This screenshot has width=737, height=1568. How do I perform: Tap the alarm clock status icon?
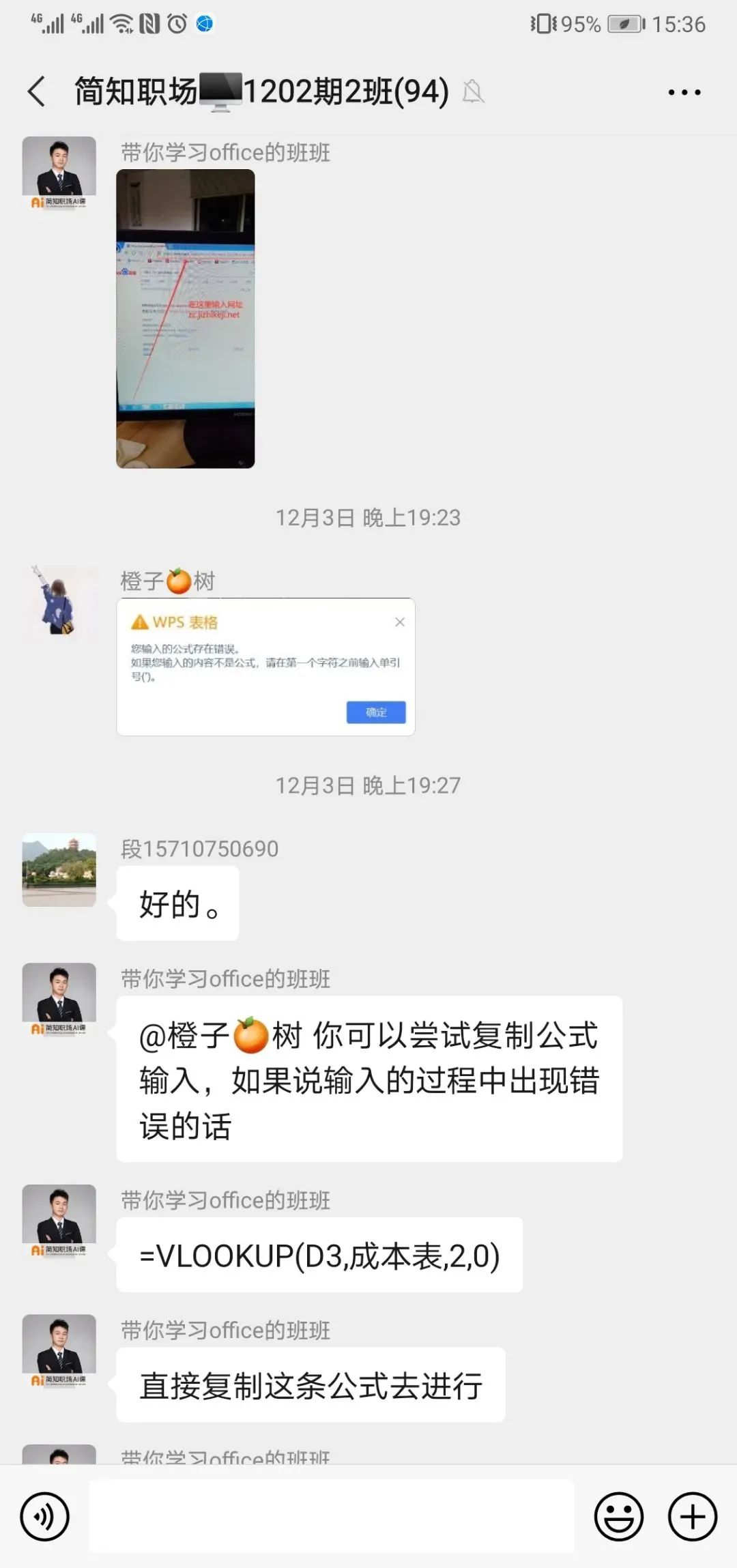pos(176,23)
